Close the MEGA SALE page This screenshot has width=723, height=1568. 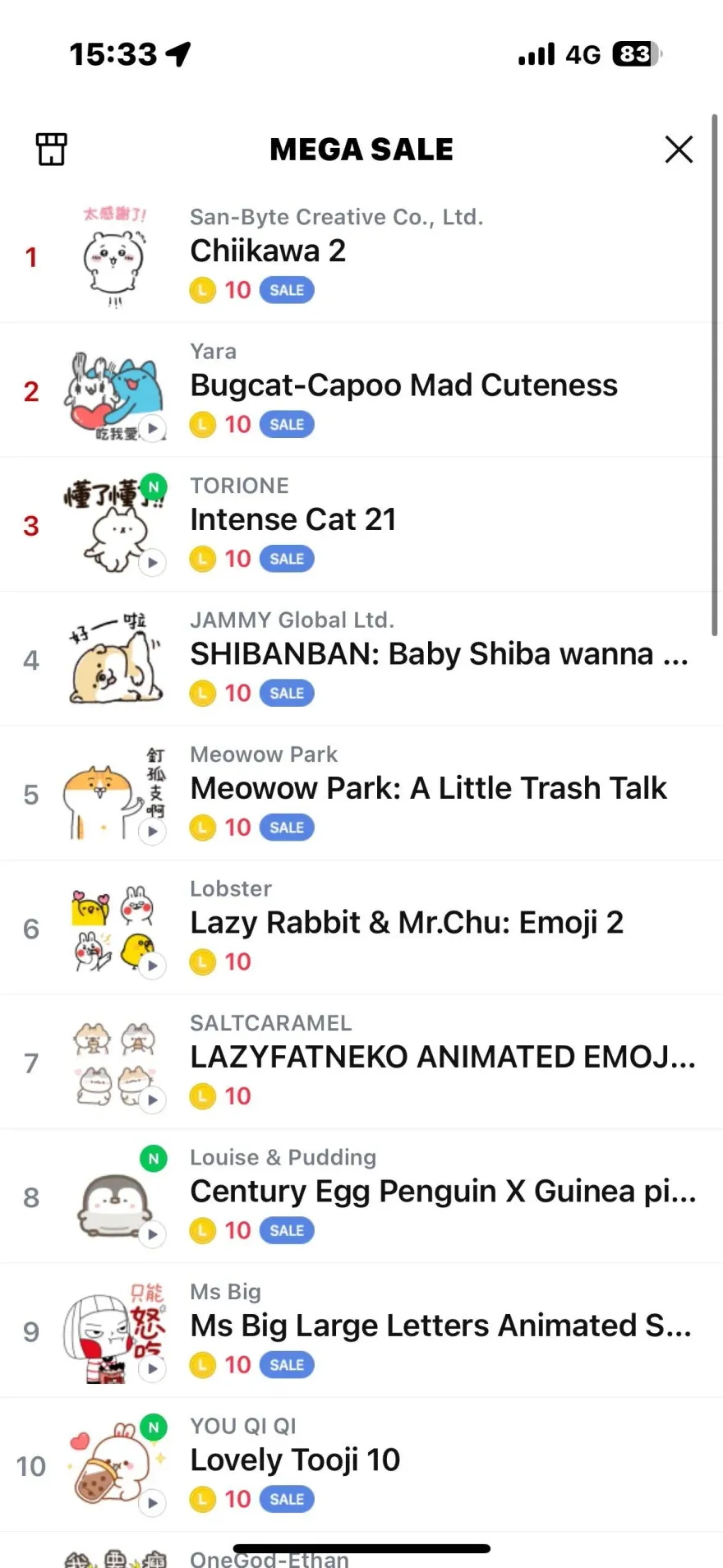(679, 150)
